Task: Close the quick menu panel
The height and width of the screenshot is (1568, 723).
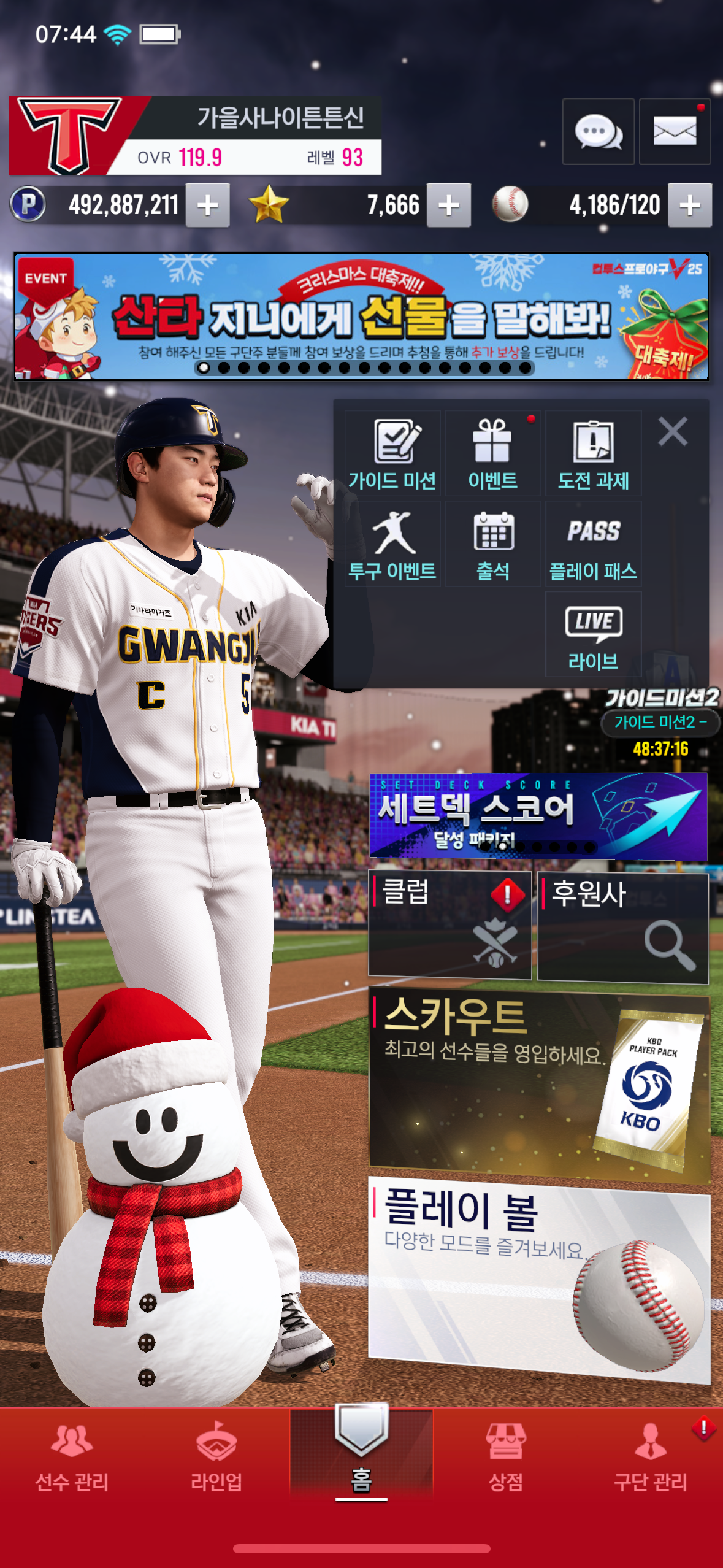Action: [x=673, y=431]
